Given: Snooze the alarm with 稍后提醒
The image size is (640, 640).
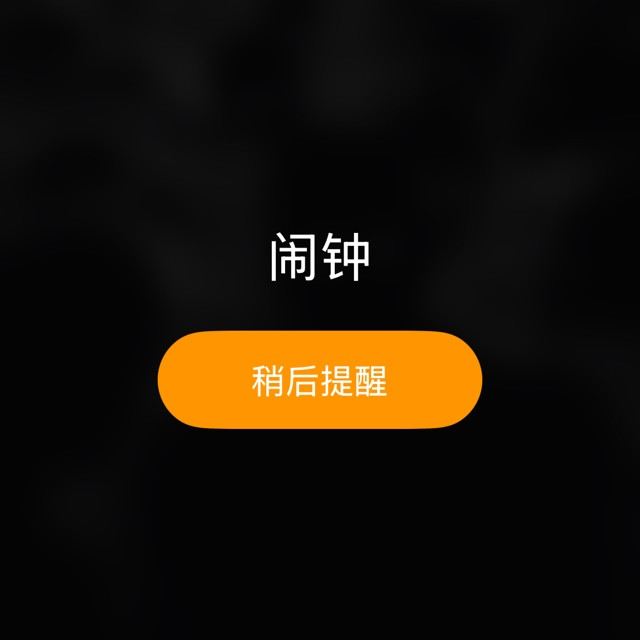Looking at the screenshot, I should pyautogui.click(x=320, y=380).
